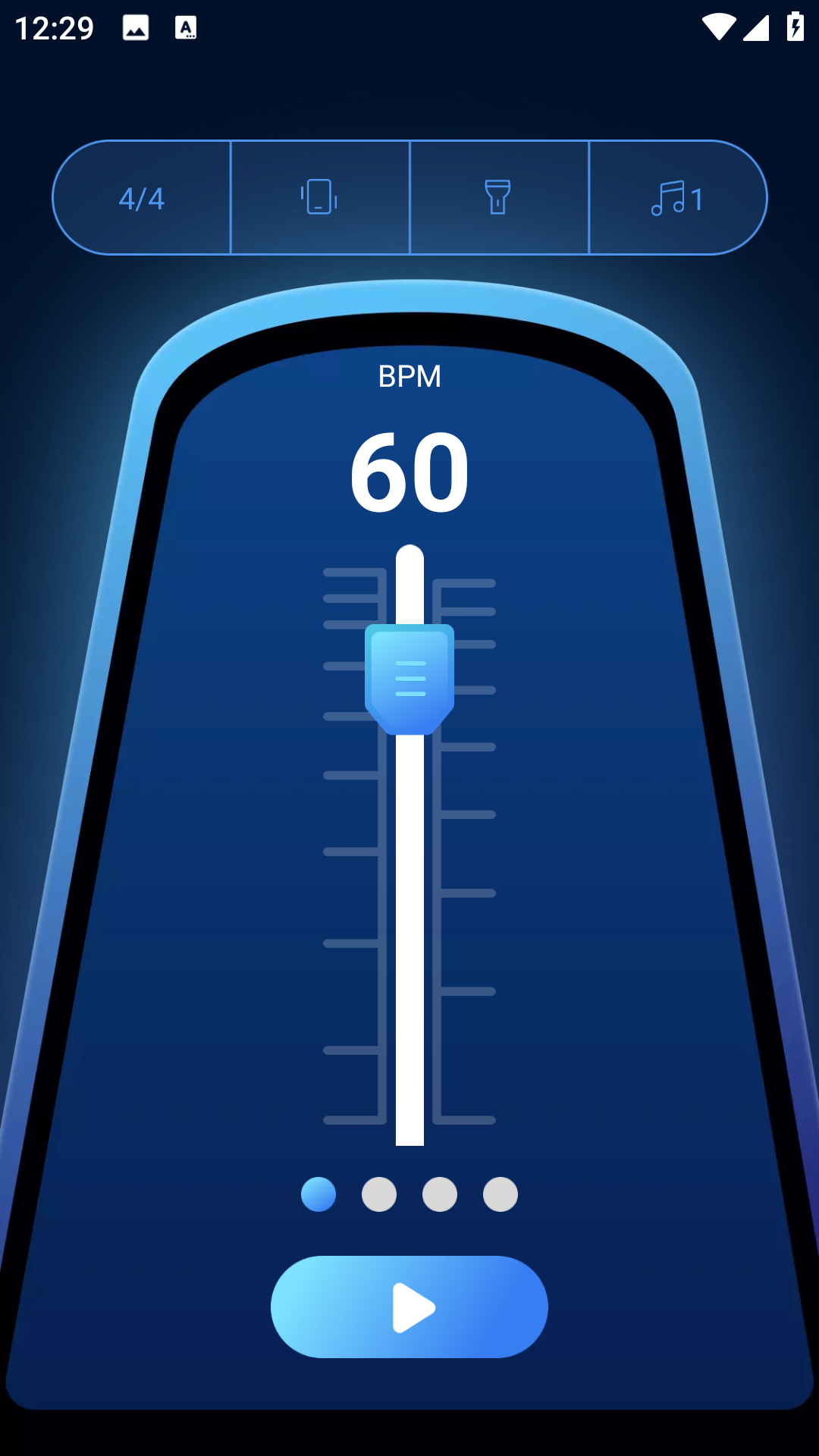
Task: Toggle the vibration mode icon
Action: click(319, 197)
